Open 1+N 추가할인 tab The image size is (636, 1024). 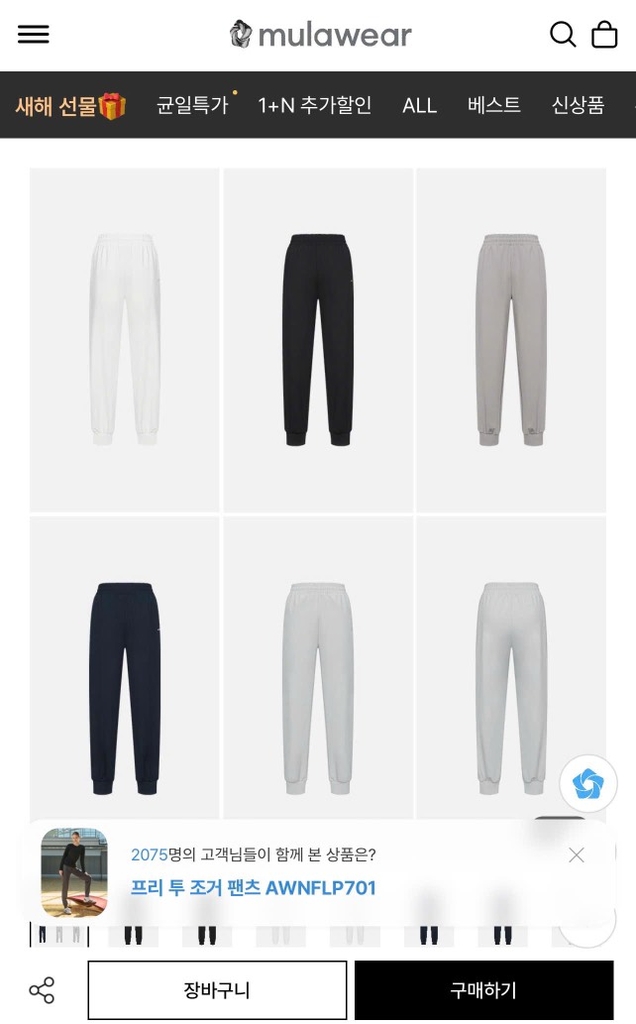[315, 105]
